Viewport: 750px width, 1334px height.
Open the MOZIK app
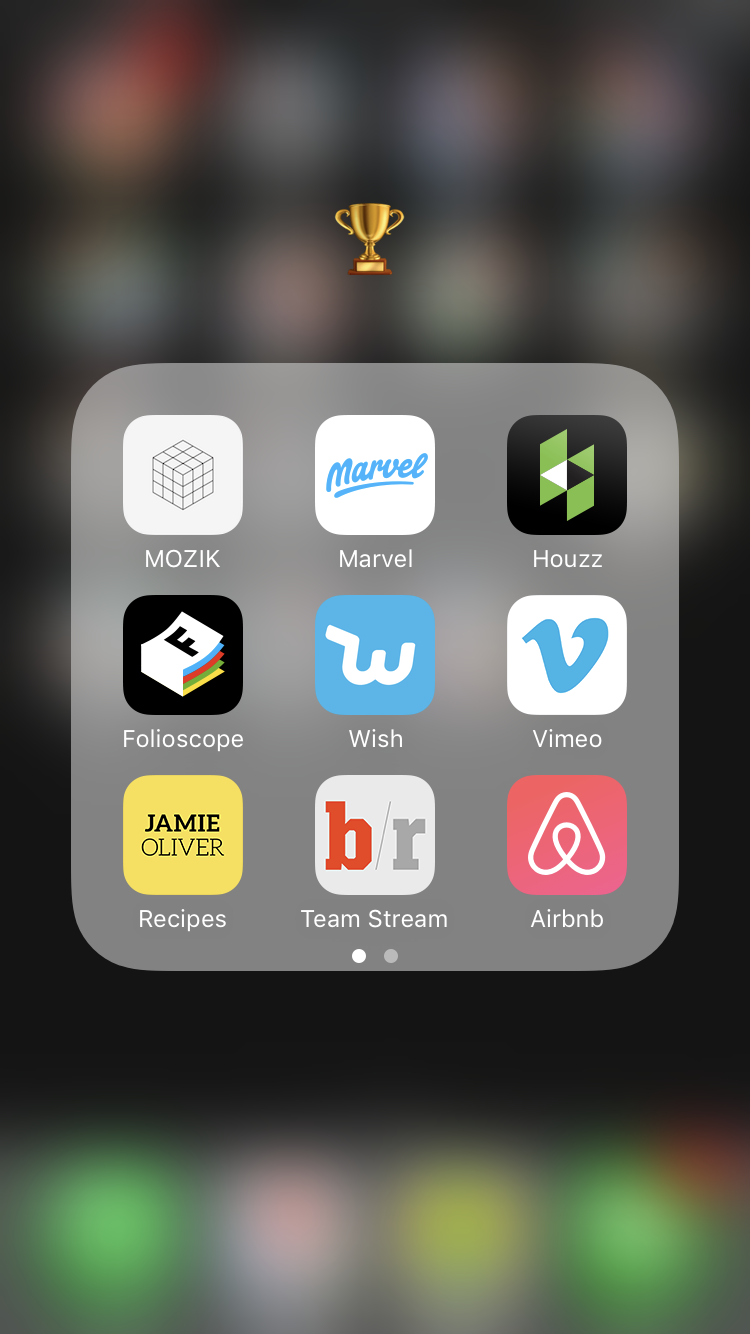183,475
